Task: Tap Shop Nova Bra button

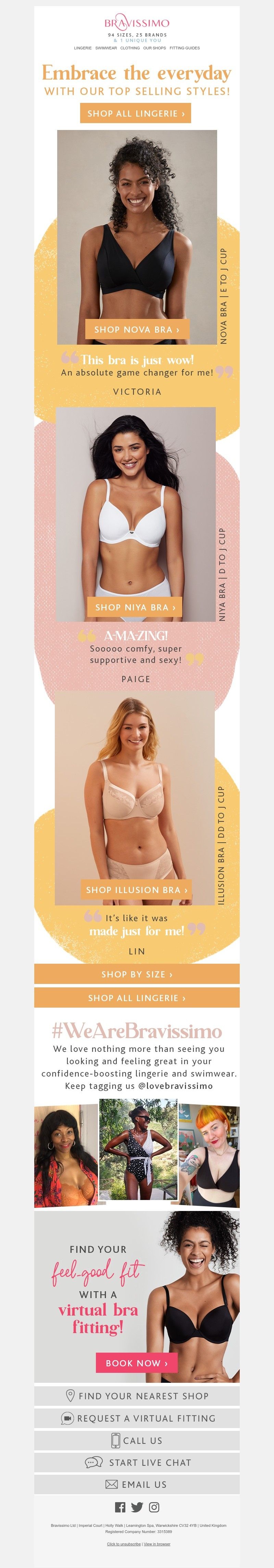Action: tap(137, 329)
